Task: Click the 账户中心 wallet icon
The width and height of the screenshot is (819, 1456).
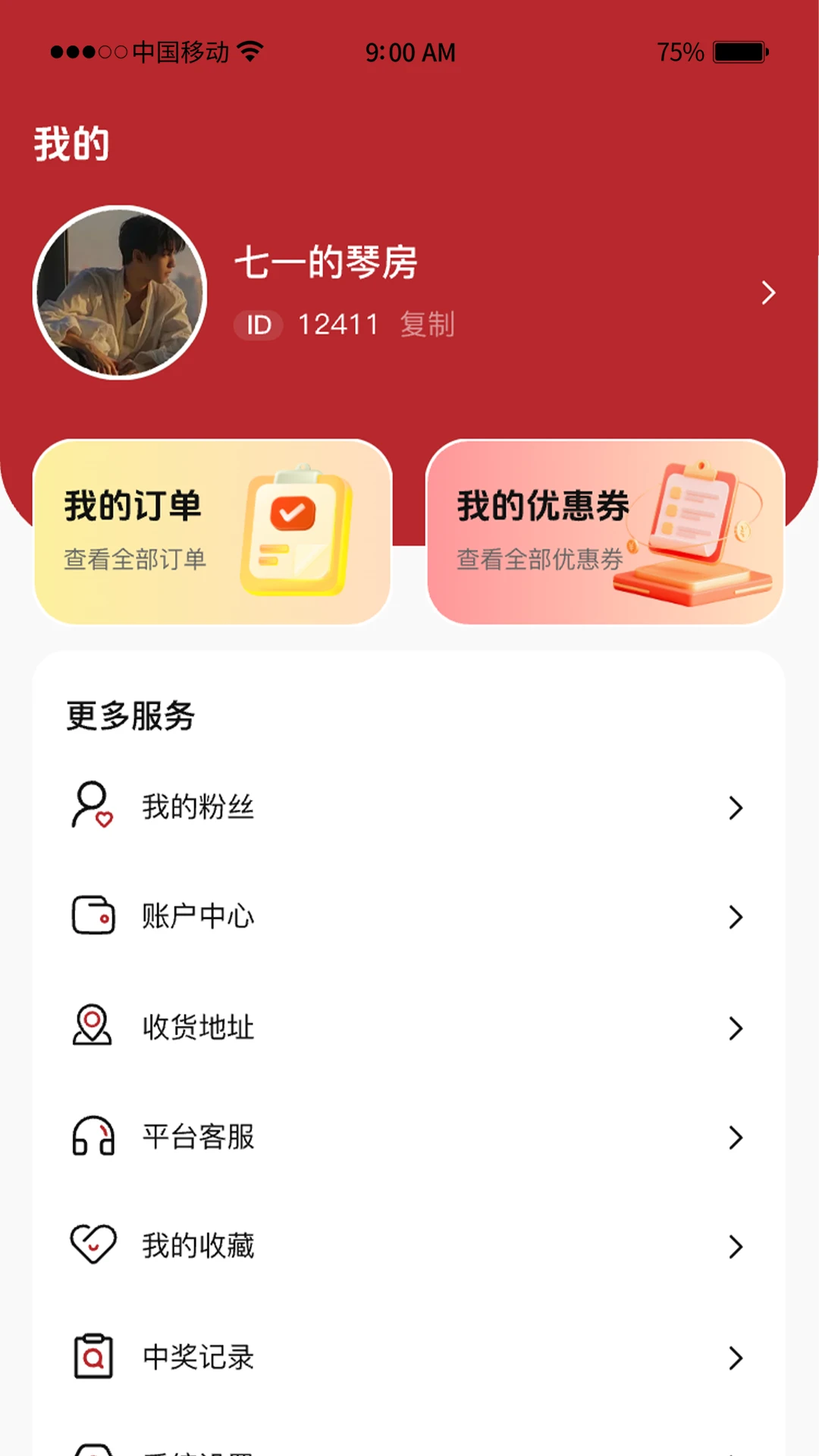Action: coord(91,917)
